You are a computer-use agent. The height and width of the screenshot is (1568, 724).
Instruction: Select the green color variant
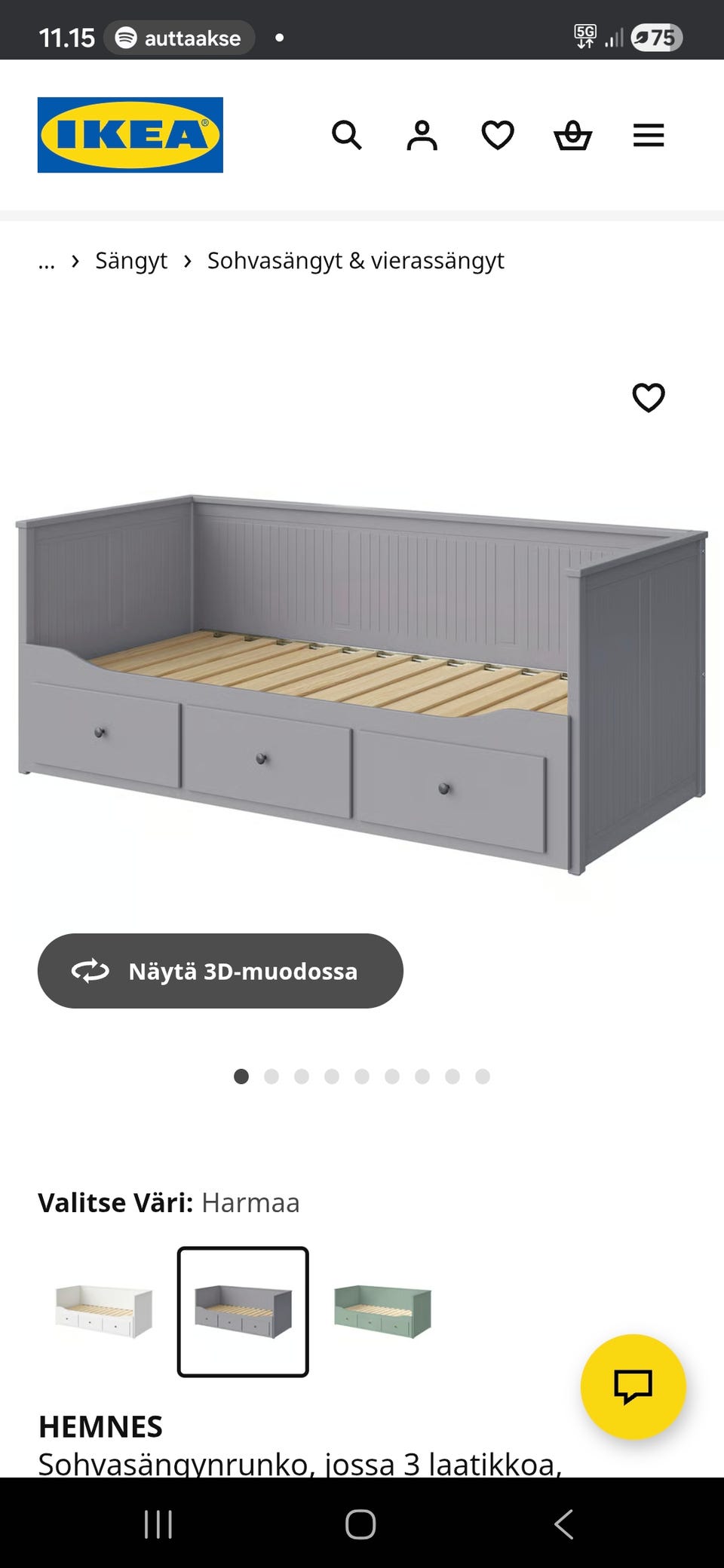(x=382, y=1312)
